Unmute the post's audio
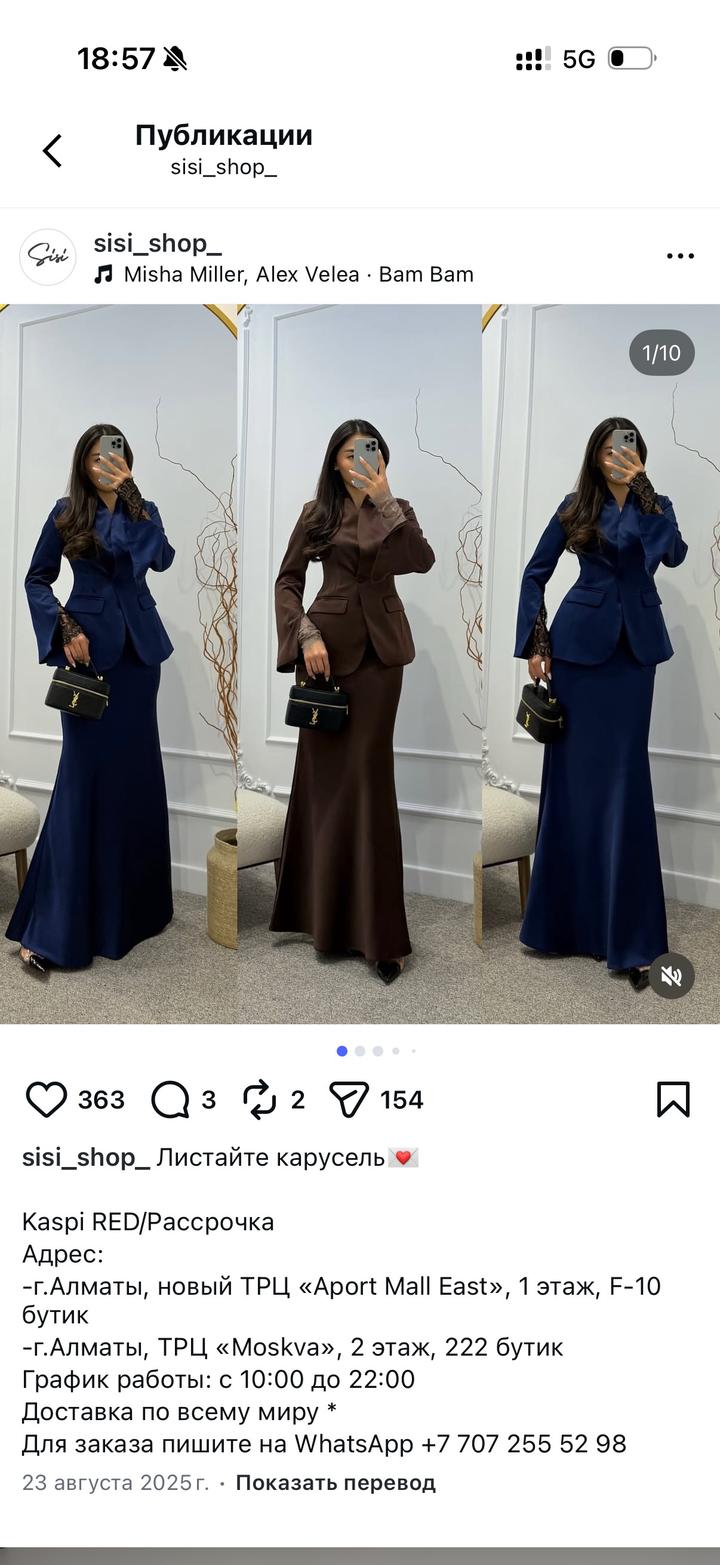The image size is (720, 1565). pyautogui.click(x=671, y=976)
